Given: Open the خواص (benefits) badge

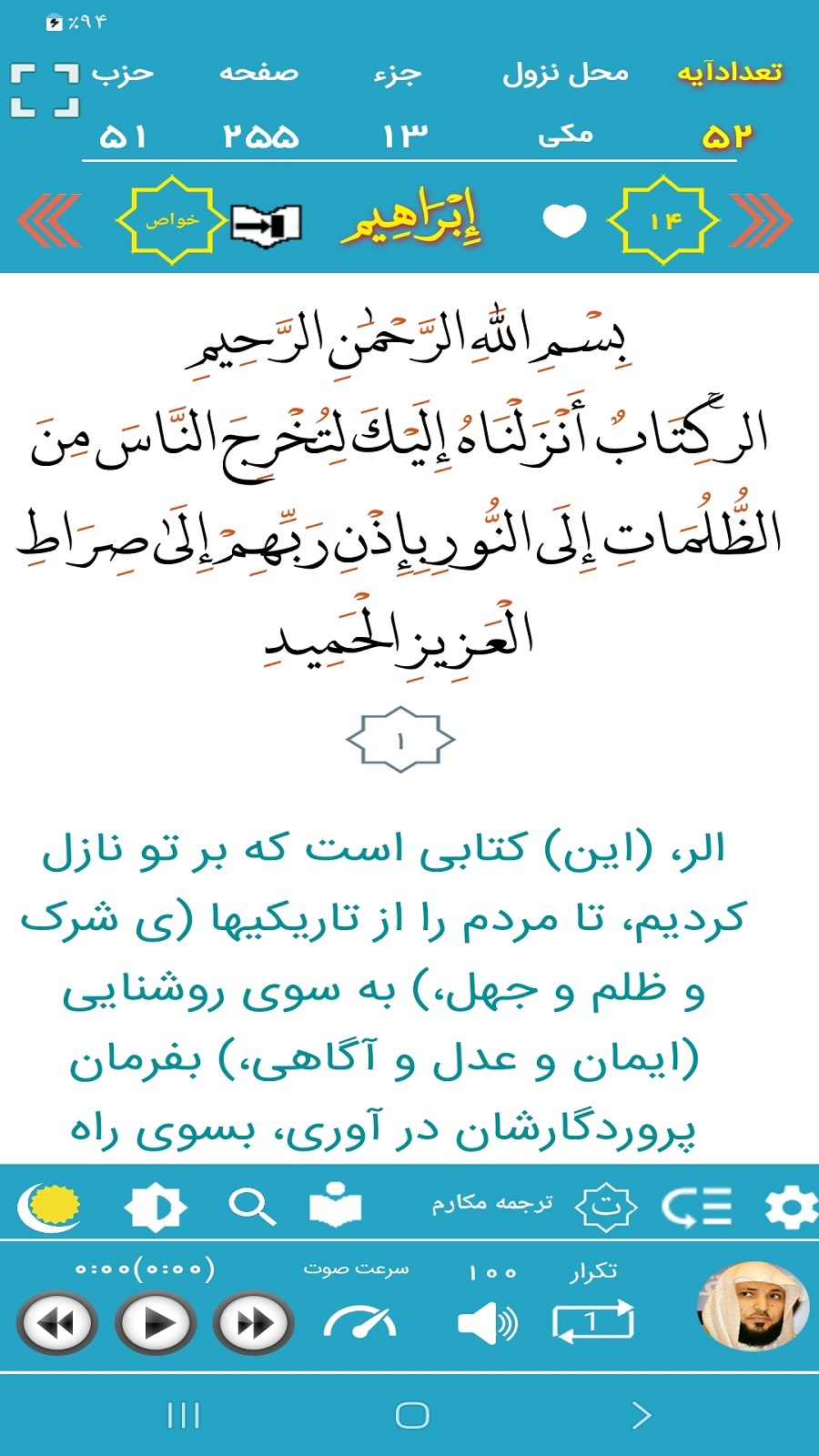Looking at the screenshot, I should tap(170, 221).
